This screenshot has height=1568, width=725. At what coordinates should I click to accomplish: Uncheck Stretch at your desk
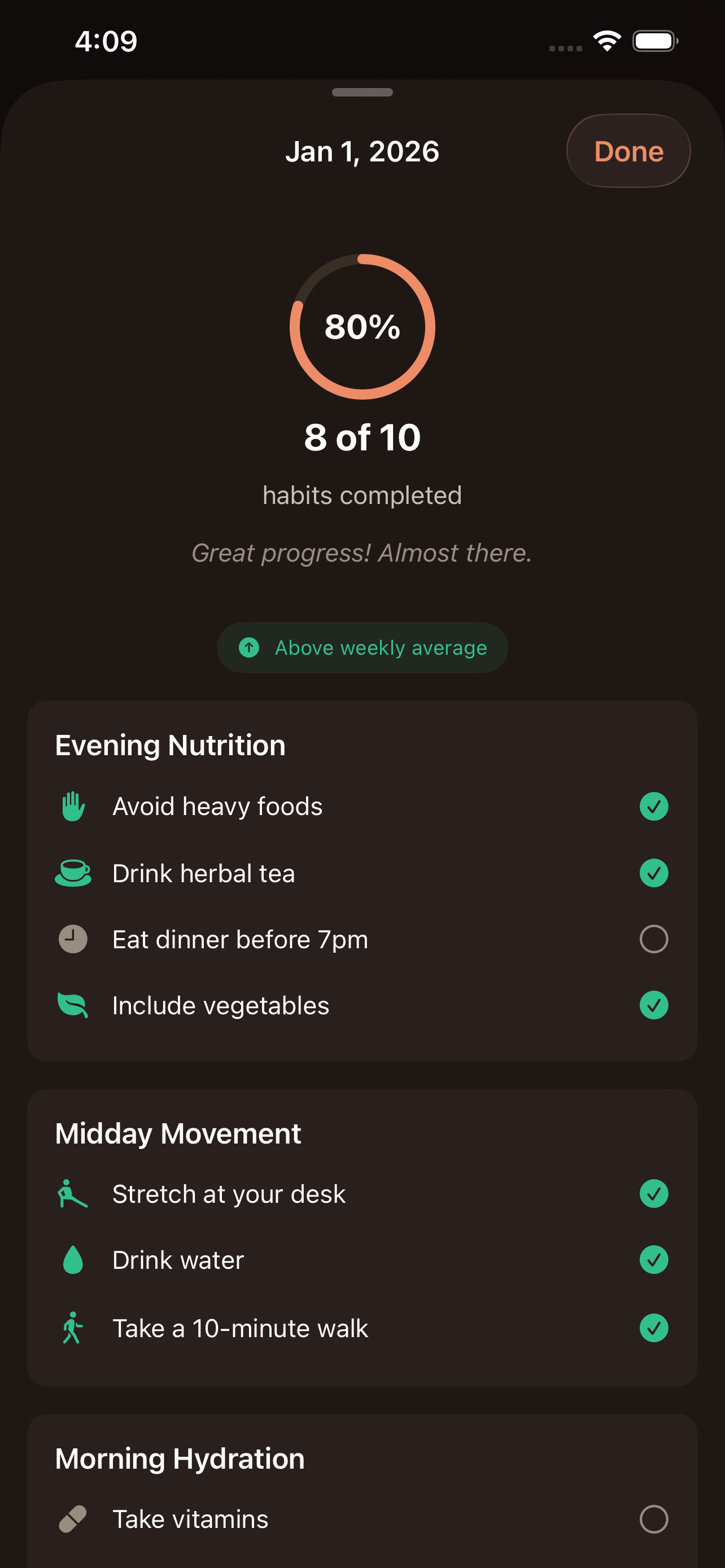[654, 1194]
